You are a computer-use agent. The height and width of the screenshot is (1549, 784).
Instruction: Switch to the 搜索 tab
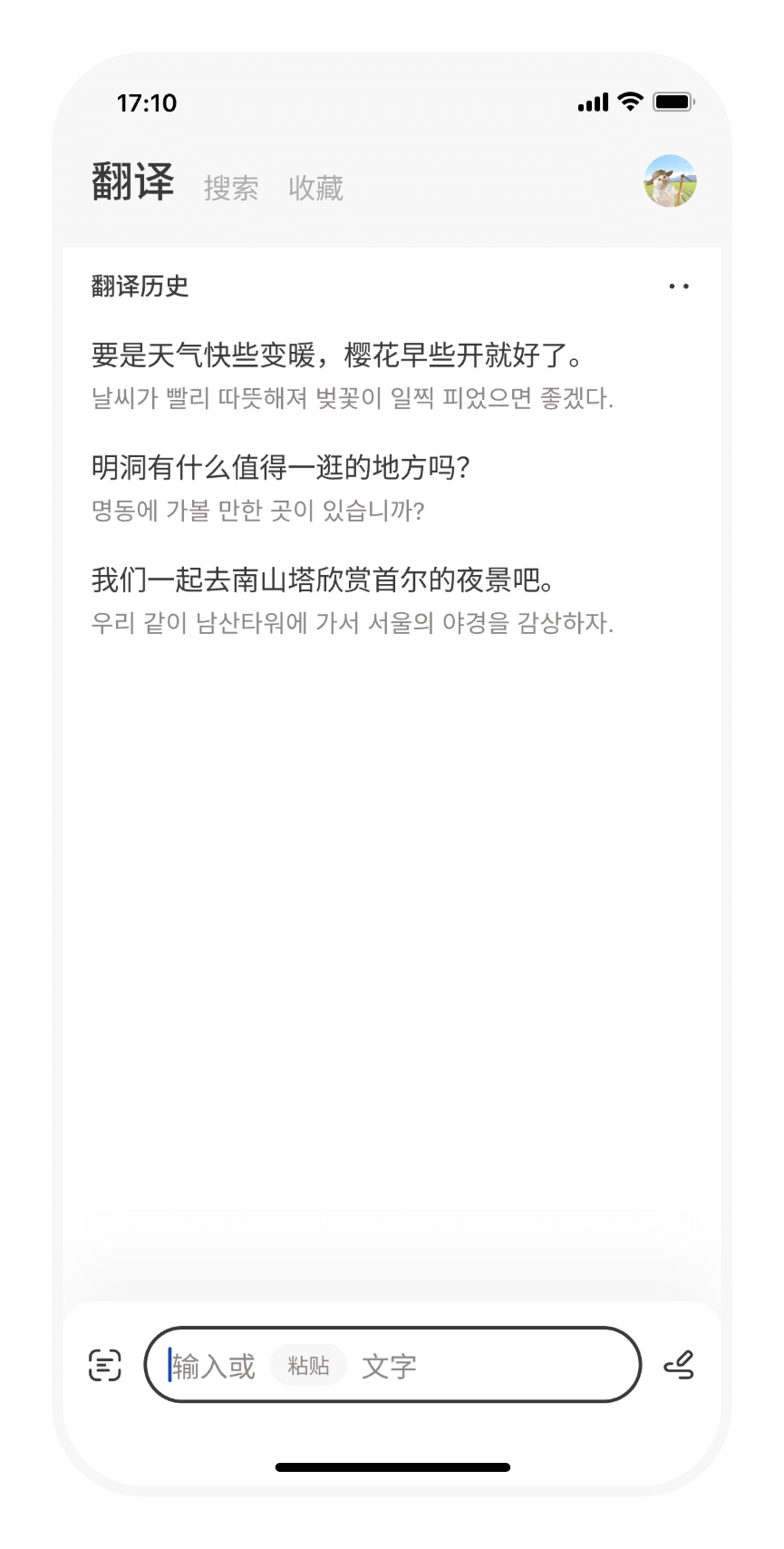tap(231, 188)
